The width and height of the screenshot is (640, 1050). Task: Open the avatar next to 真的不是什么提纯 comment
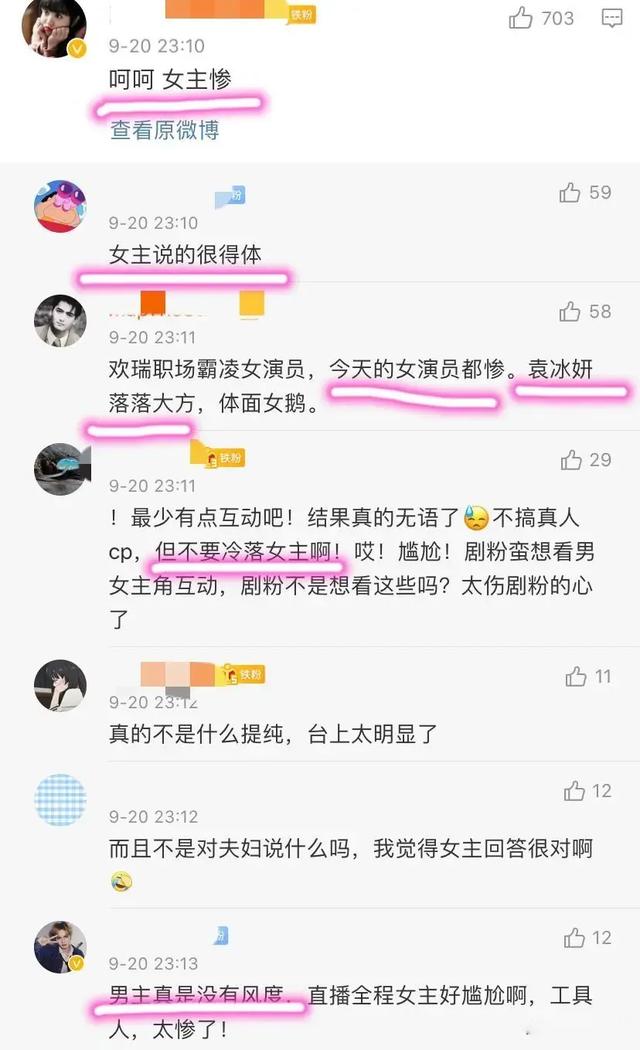coord(60,687)
